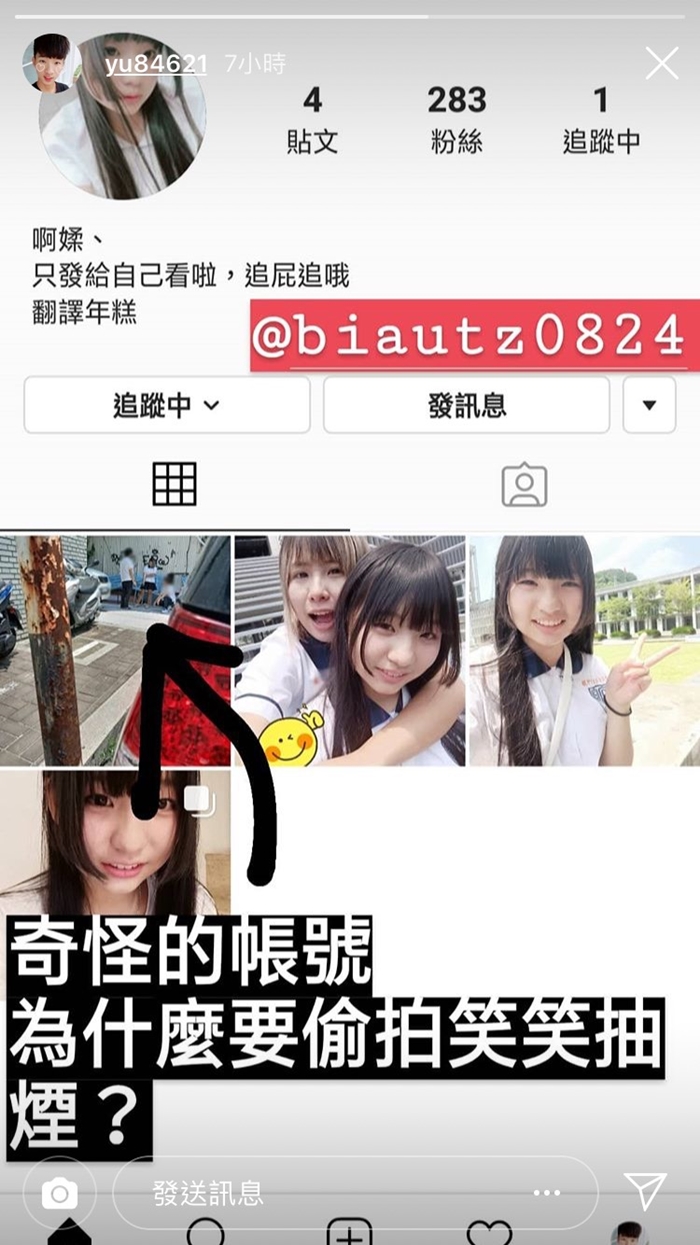
Task: Open the three-dot more options
Action: tap(546, 1192)
